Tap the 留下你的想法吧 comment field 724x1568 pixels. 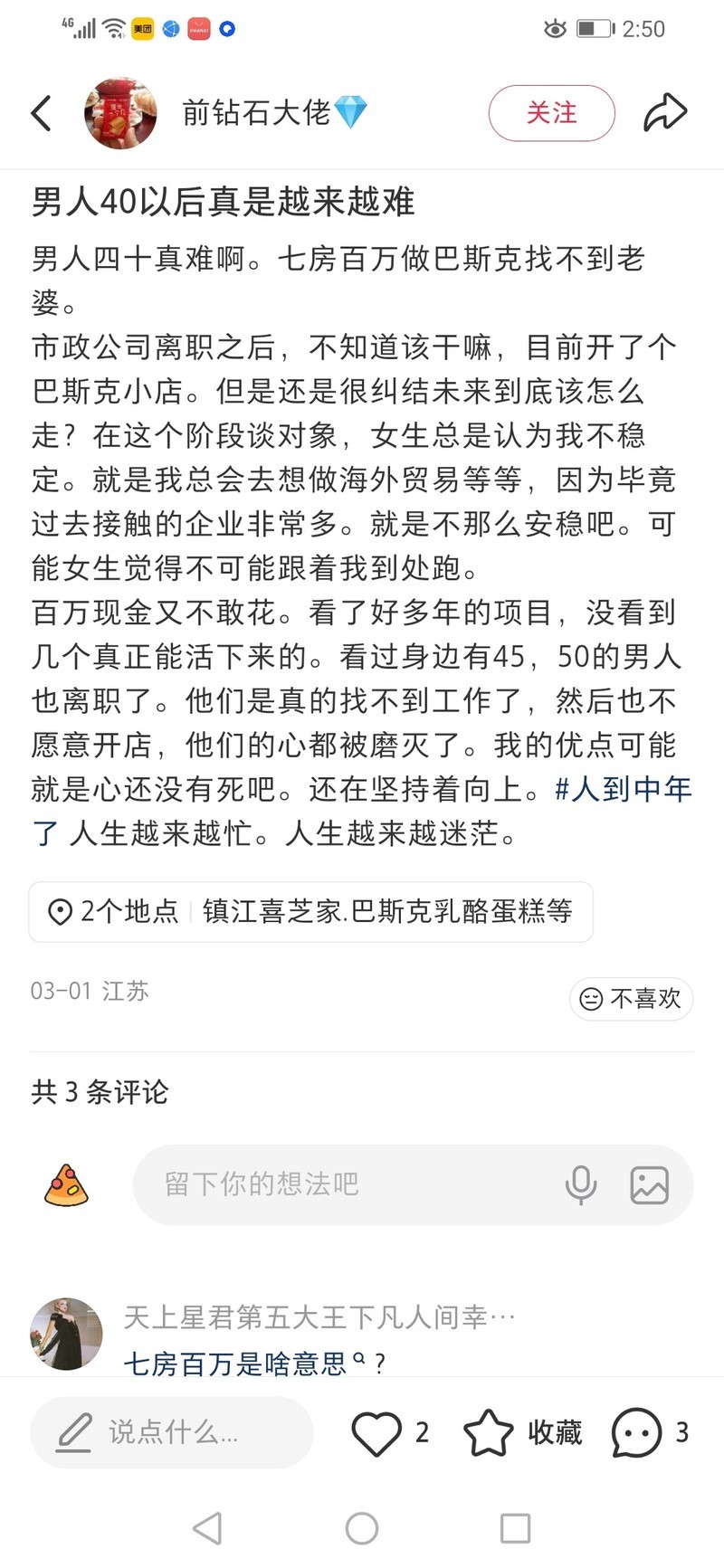(x=344, y=1184)
